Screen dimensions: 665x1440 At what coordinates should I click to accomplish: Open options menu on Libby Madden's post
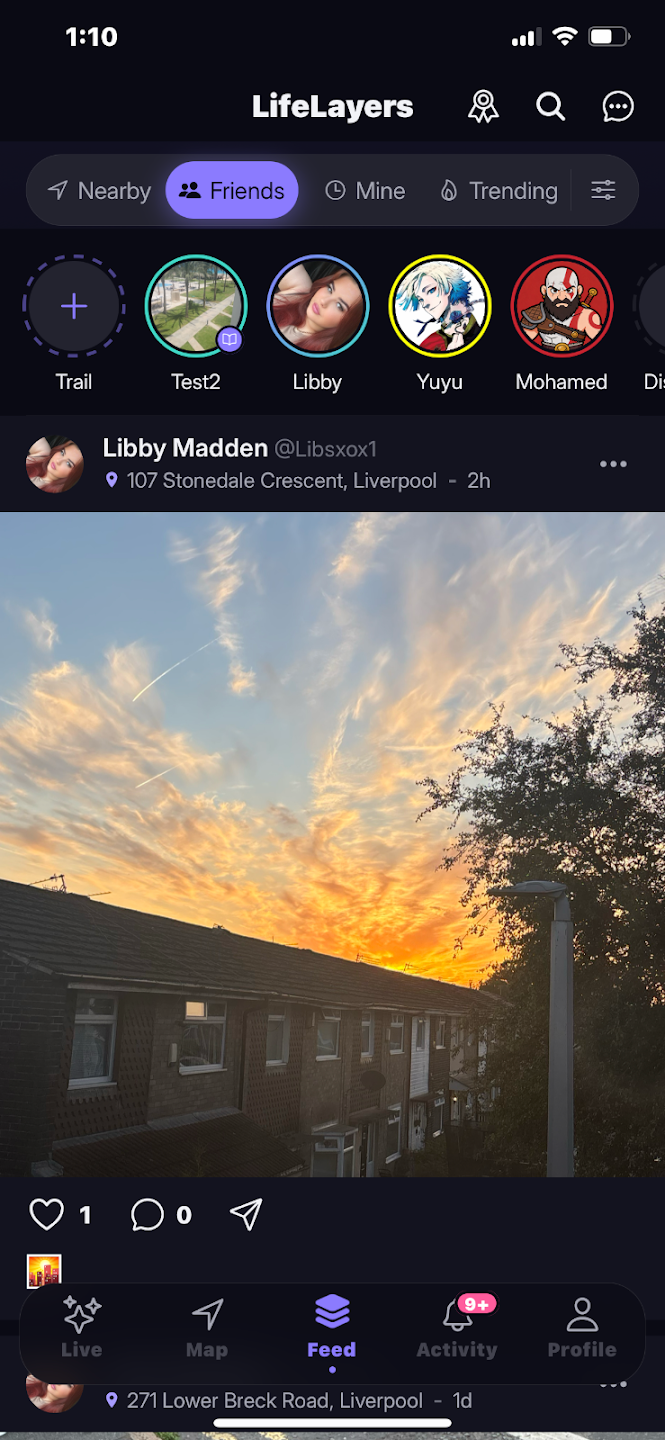pos(613,464)
